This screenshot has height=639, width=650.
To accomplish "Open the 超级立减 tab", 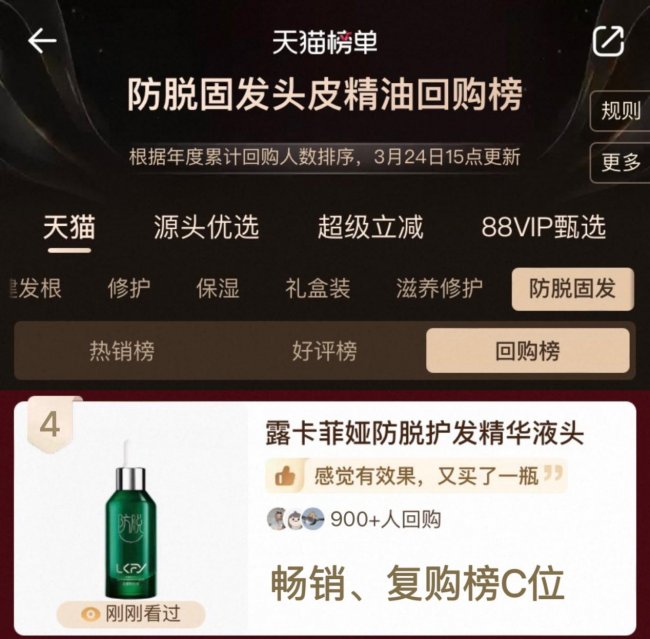I will (370, 227).
